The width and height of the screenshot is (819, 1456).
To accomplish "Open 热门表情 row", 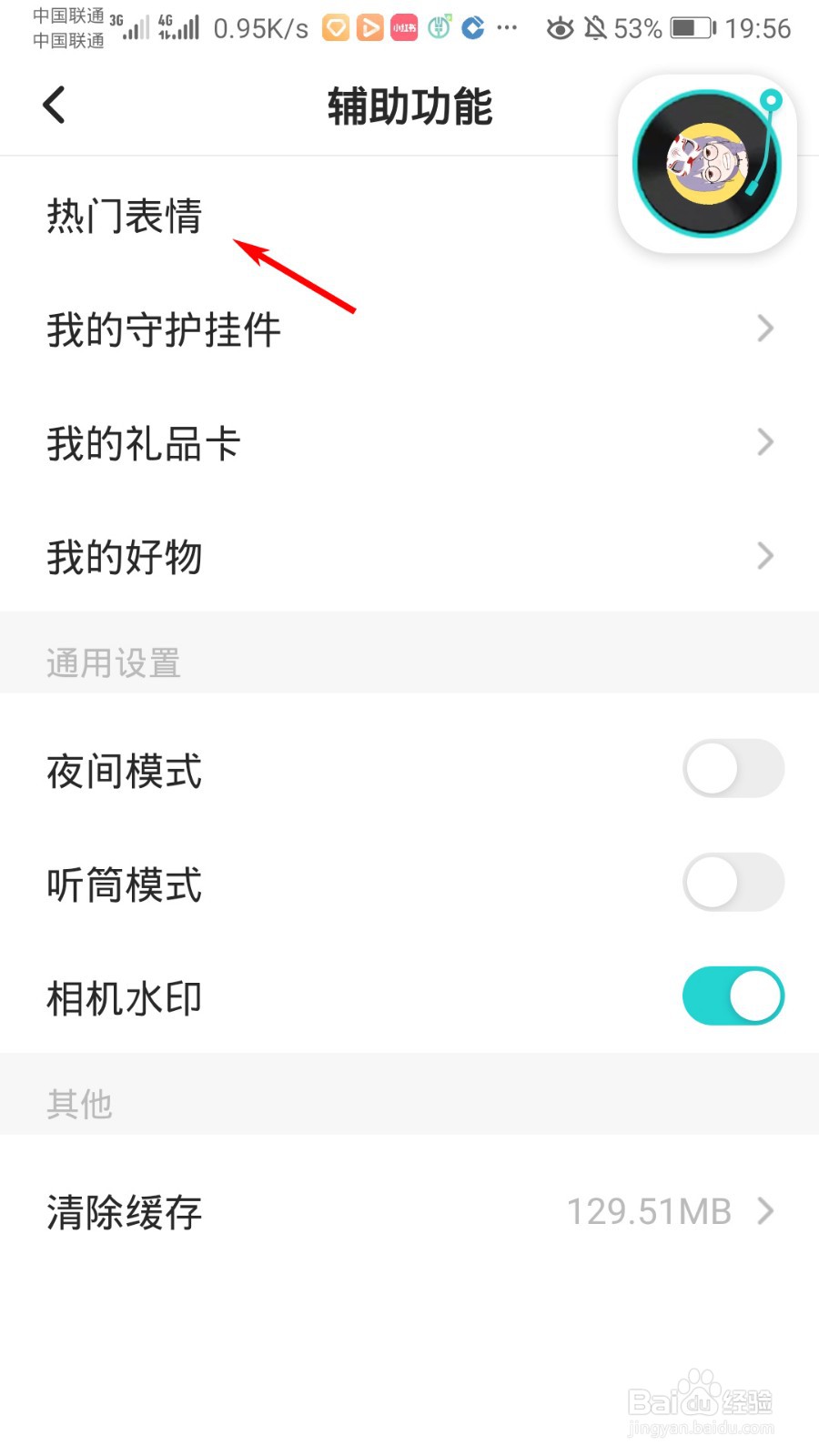I will (x=125, y=217).
